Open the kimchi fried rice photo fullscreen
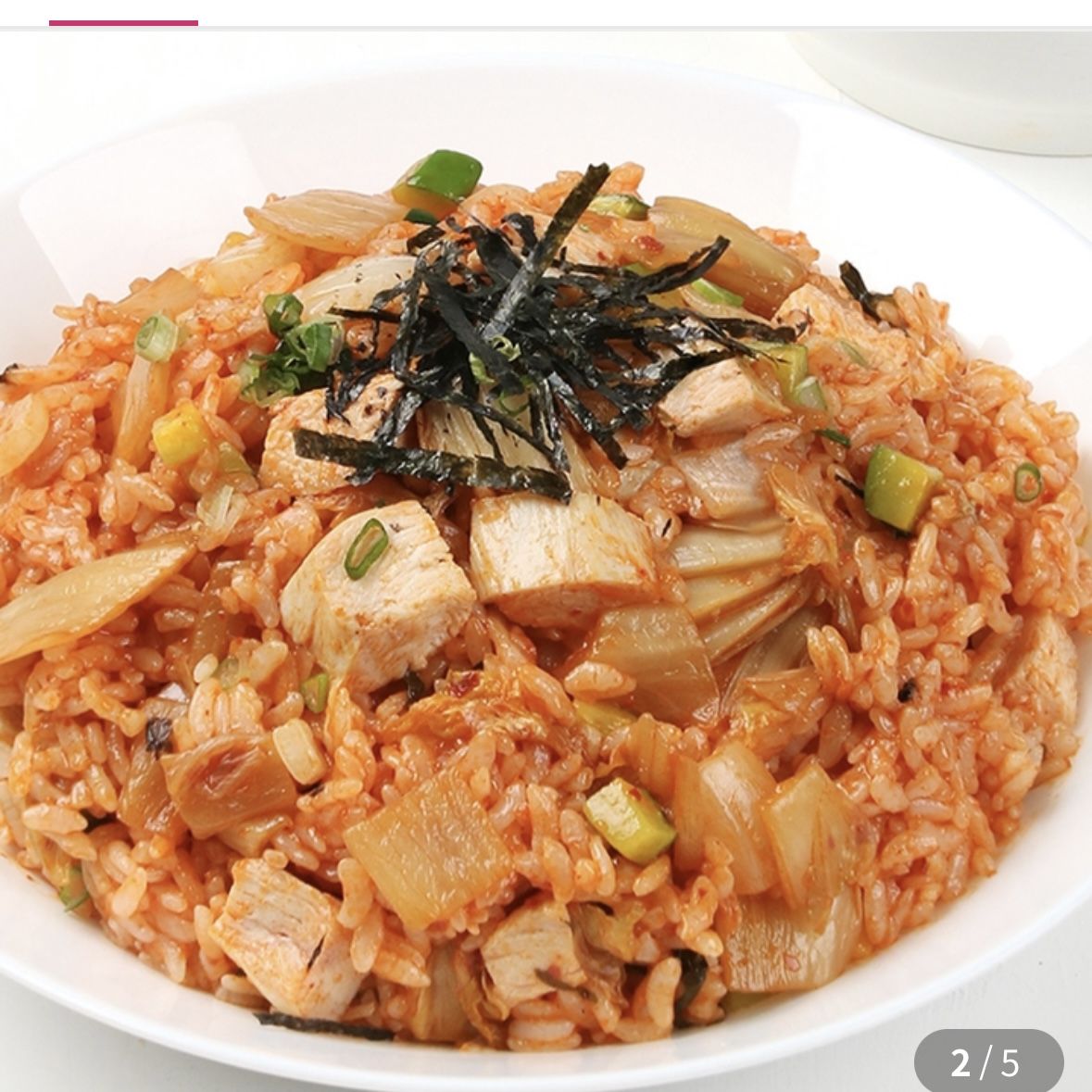Viewport: 1092px width, 1092px height. click(x=546, y=574)
